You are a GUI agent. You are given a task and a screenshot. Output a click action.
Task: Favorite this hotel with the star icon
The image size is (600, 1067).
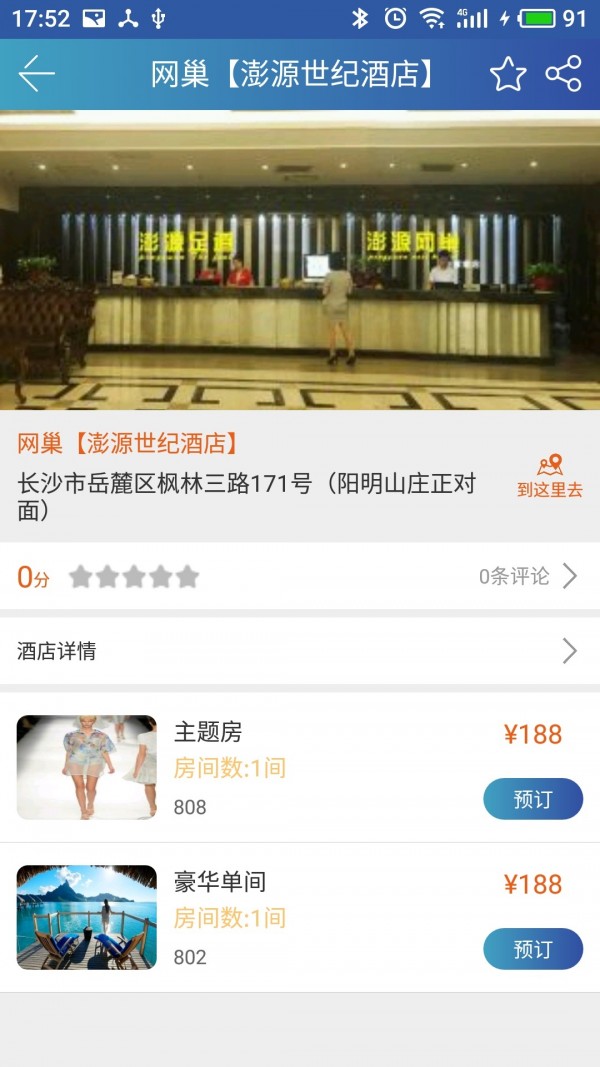pos(507,74)
